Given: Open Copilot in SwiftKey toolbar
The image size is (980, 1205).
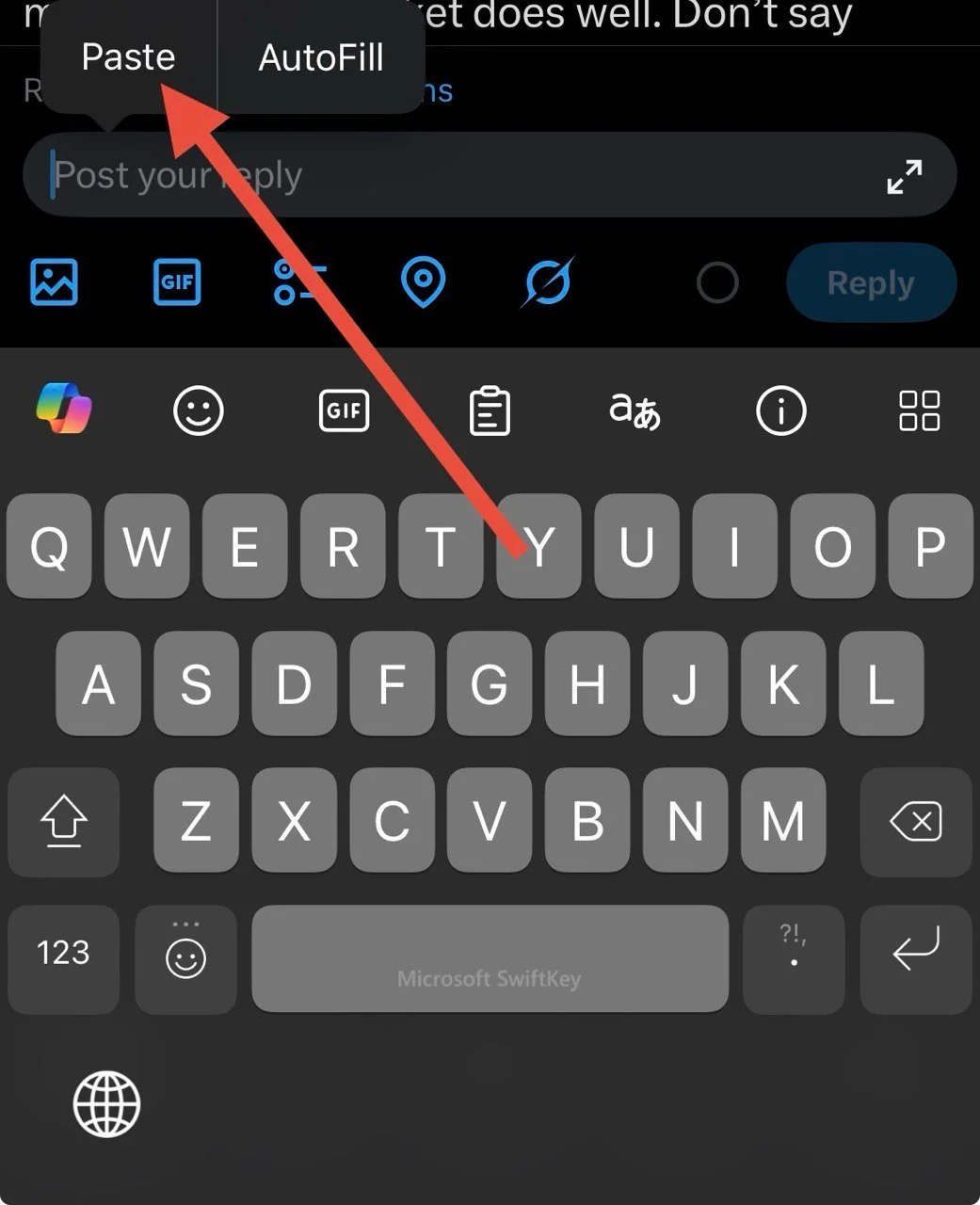Looking at the screenshot, I should 64,410.
